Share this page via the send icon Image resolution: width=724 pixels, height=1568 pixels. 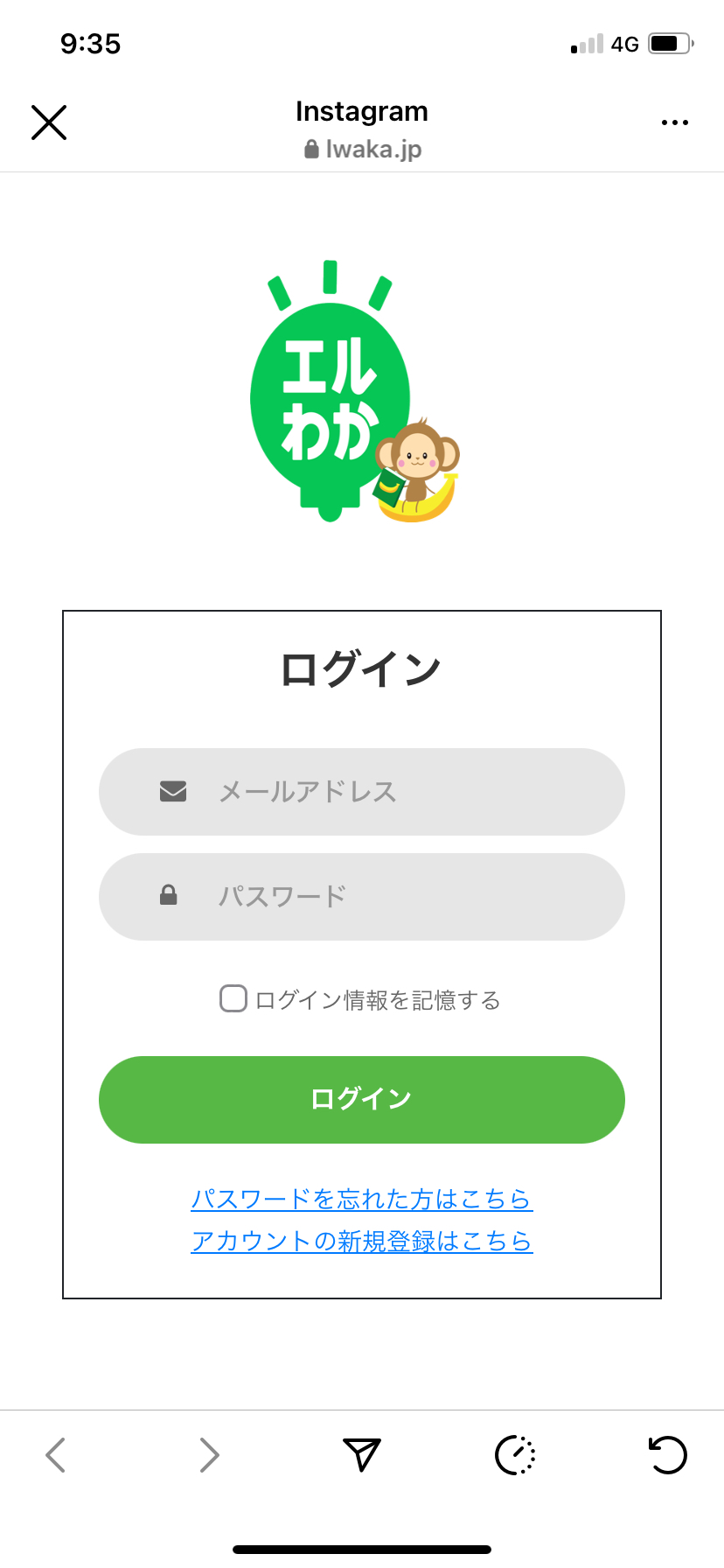coord(362,1454)
